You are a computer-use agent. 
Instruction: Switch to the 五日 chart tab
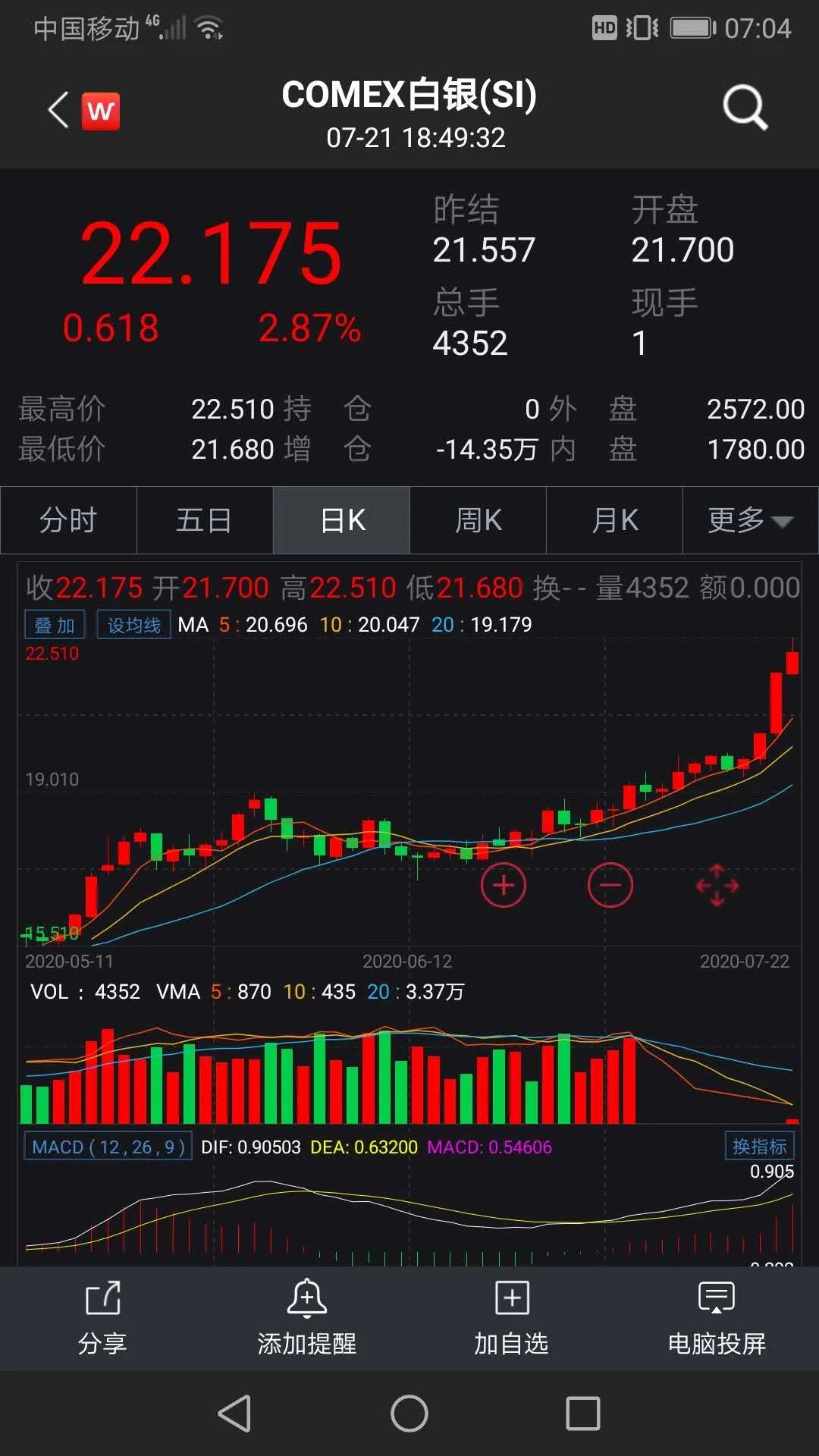[x=204, y=520]
